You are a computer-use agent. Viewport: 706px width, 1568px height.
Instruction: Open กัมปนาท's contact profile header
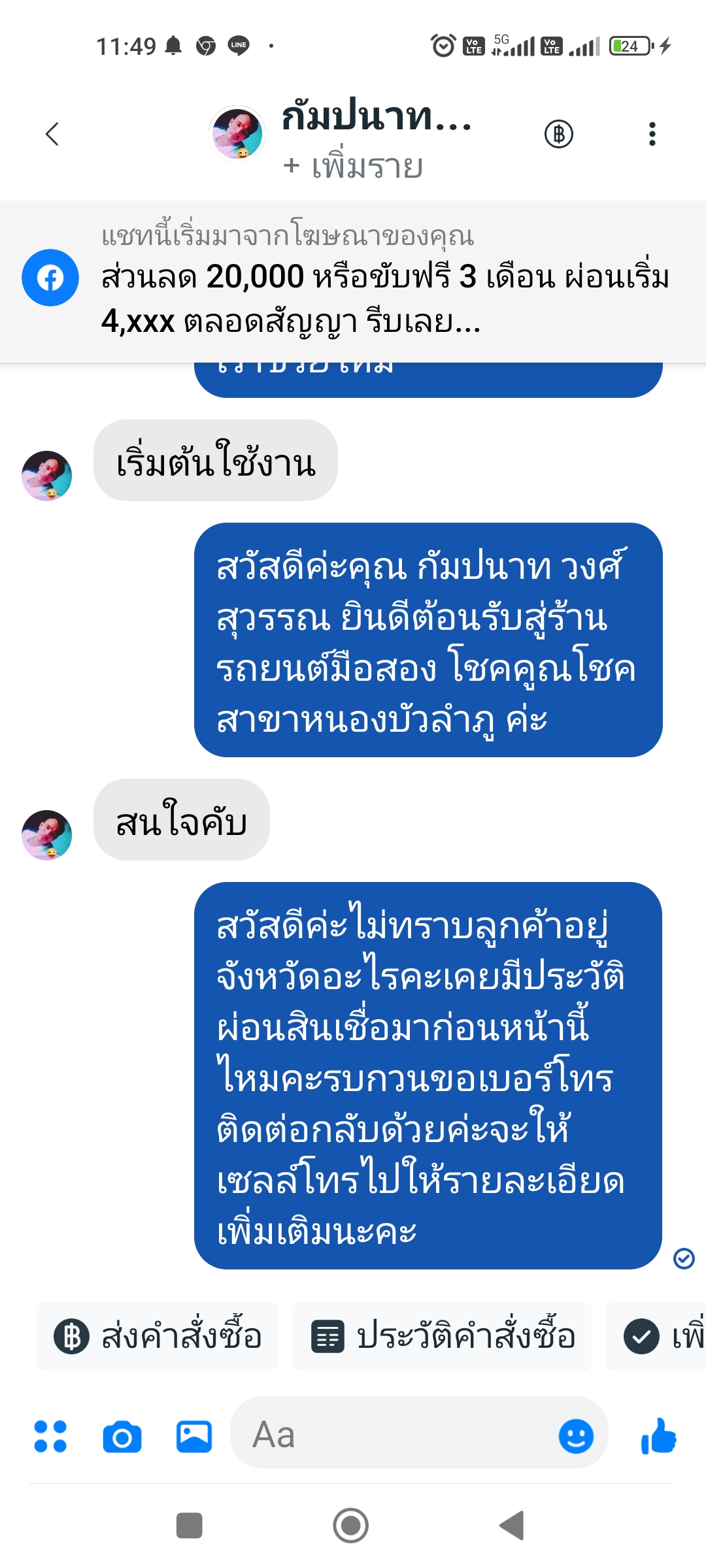375,116
